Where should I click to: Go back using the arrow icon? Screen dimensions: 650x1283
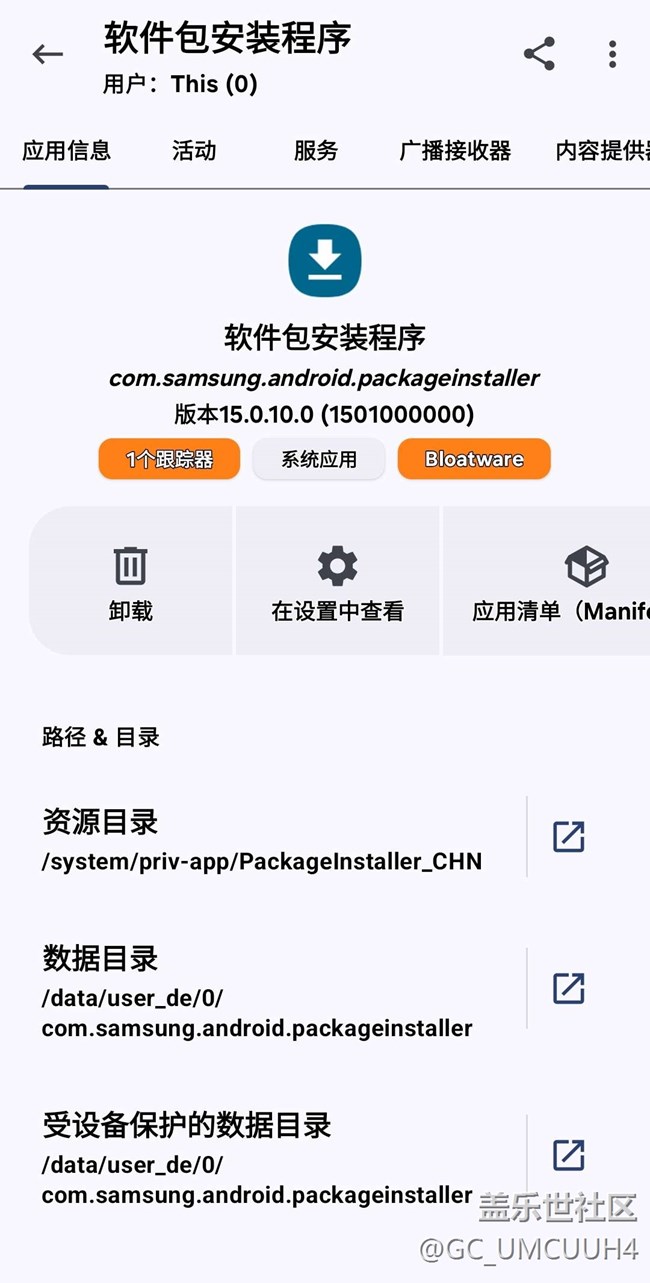point(47,55)
